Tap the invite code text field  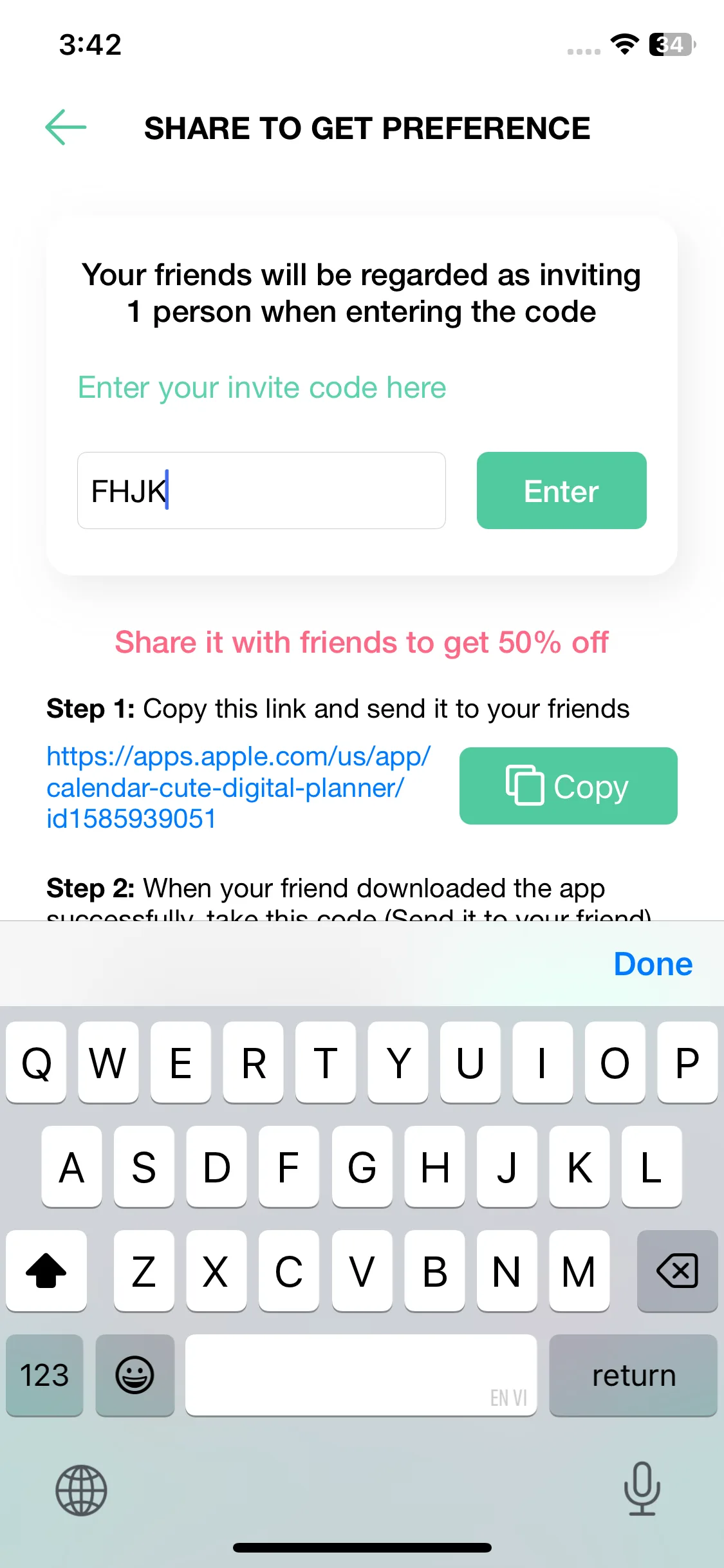261,490
